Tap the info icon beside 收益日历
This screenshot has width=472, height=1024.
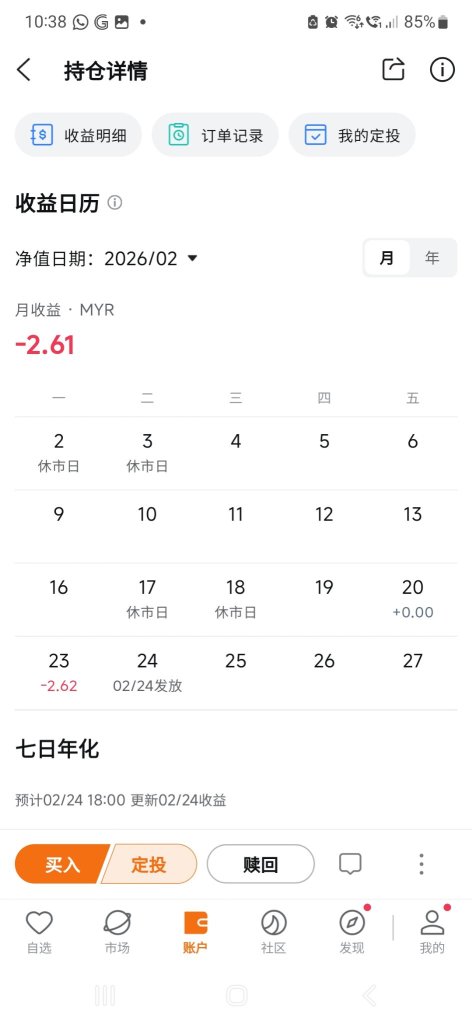115,202
